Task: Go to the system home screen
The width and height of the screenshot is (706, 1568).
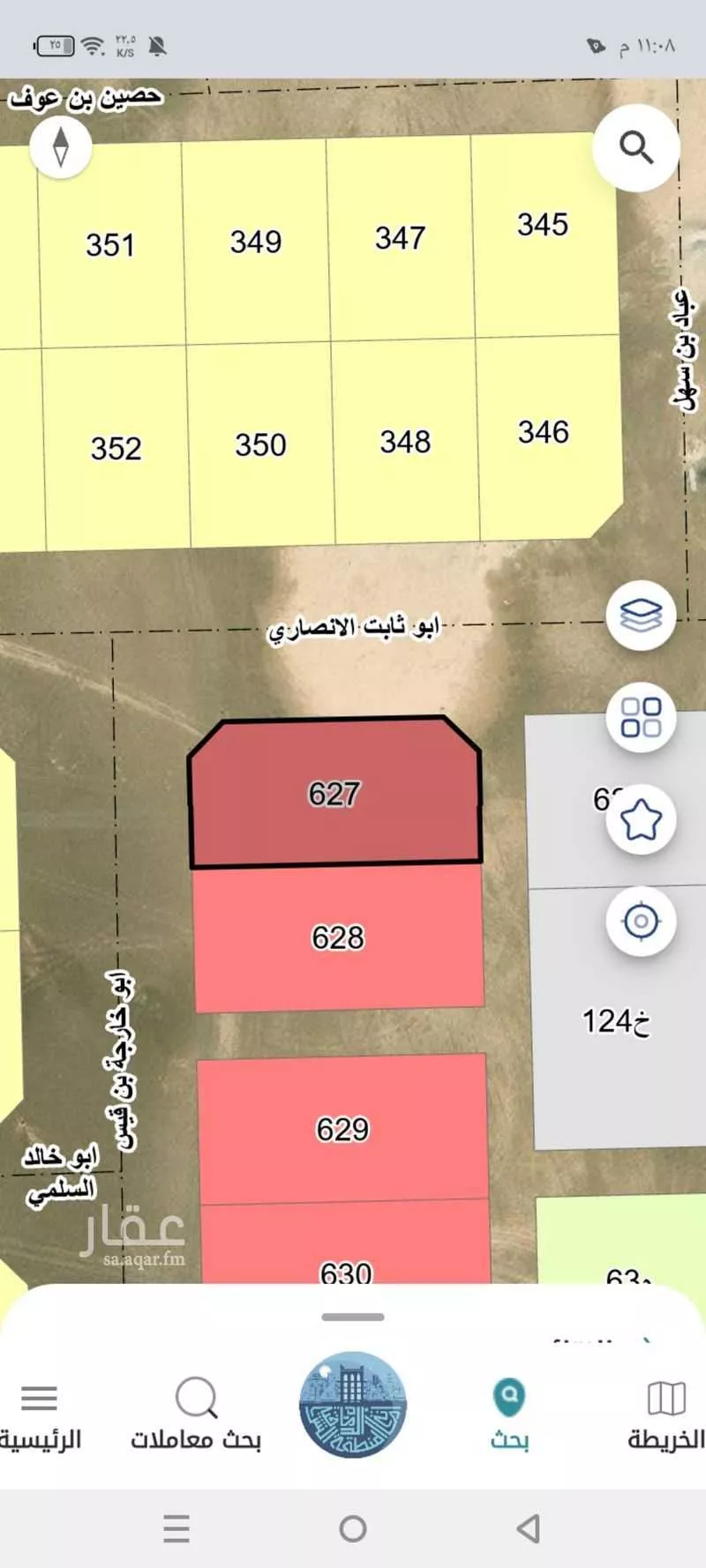Action: click(353, 1528)
